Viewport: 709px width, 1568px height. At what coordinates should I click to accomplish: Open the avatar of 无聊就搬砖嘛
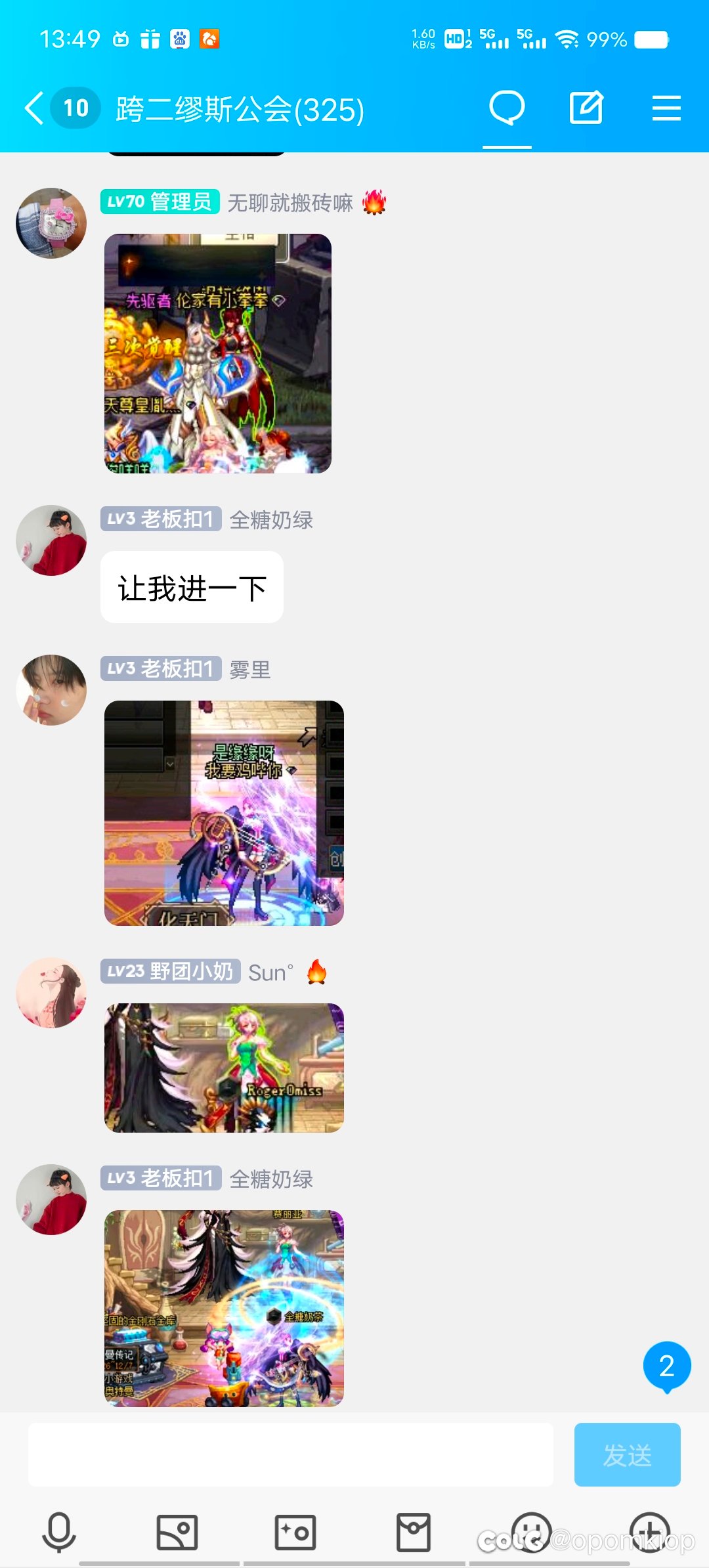coord(51,223)
